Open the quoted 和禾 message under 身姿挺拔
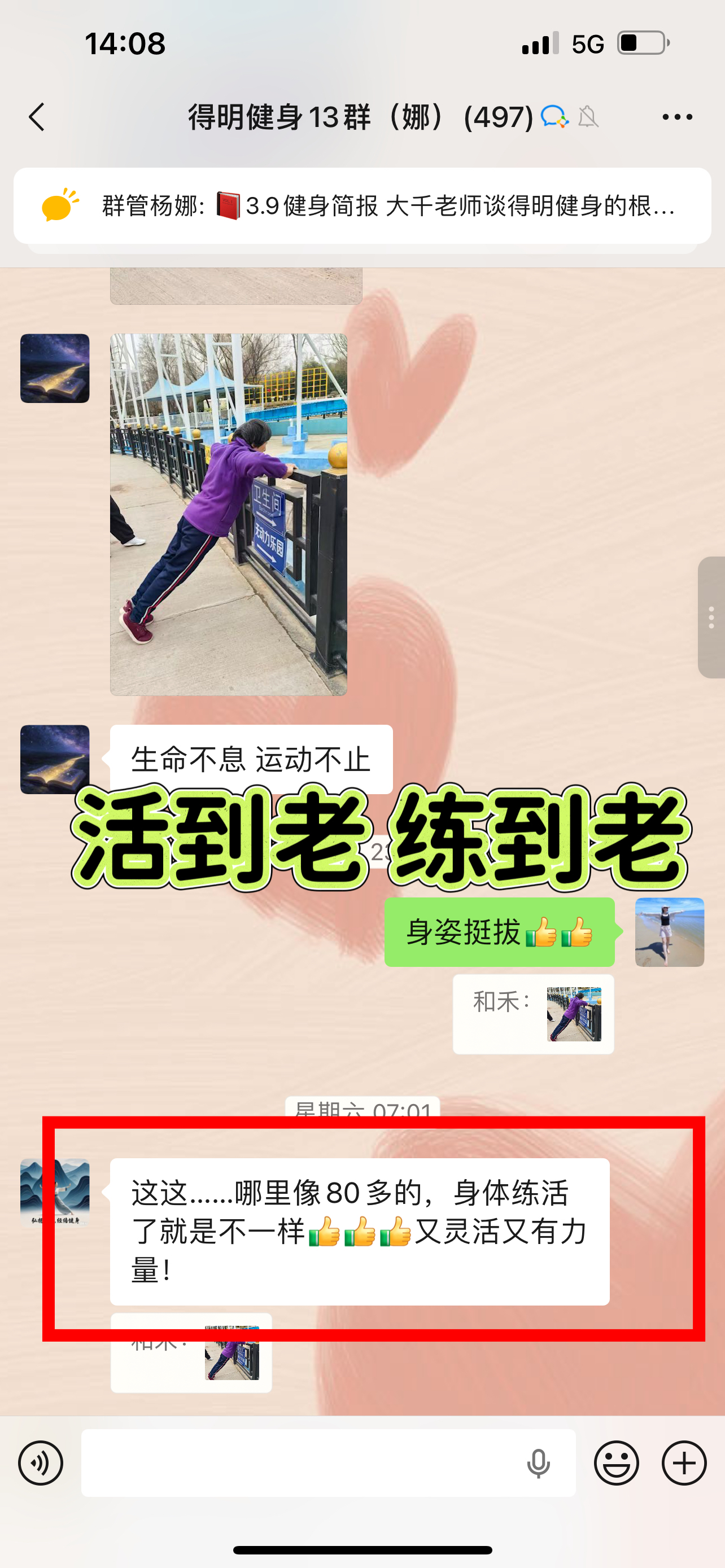Screen dimensions: 725x1568 (532, 1014)
